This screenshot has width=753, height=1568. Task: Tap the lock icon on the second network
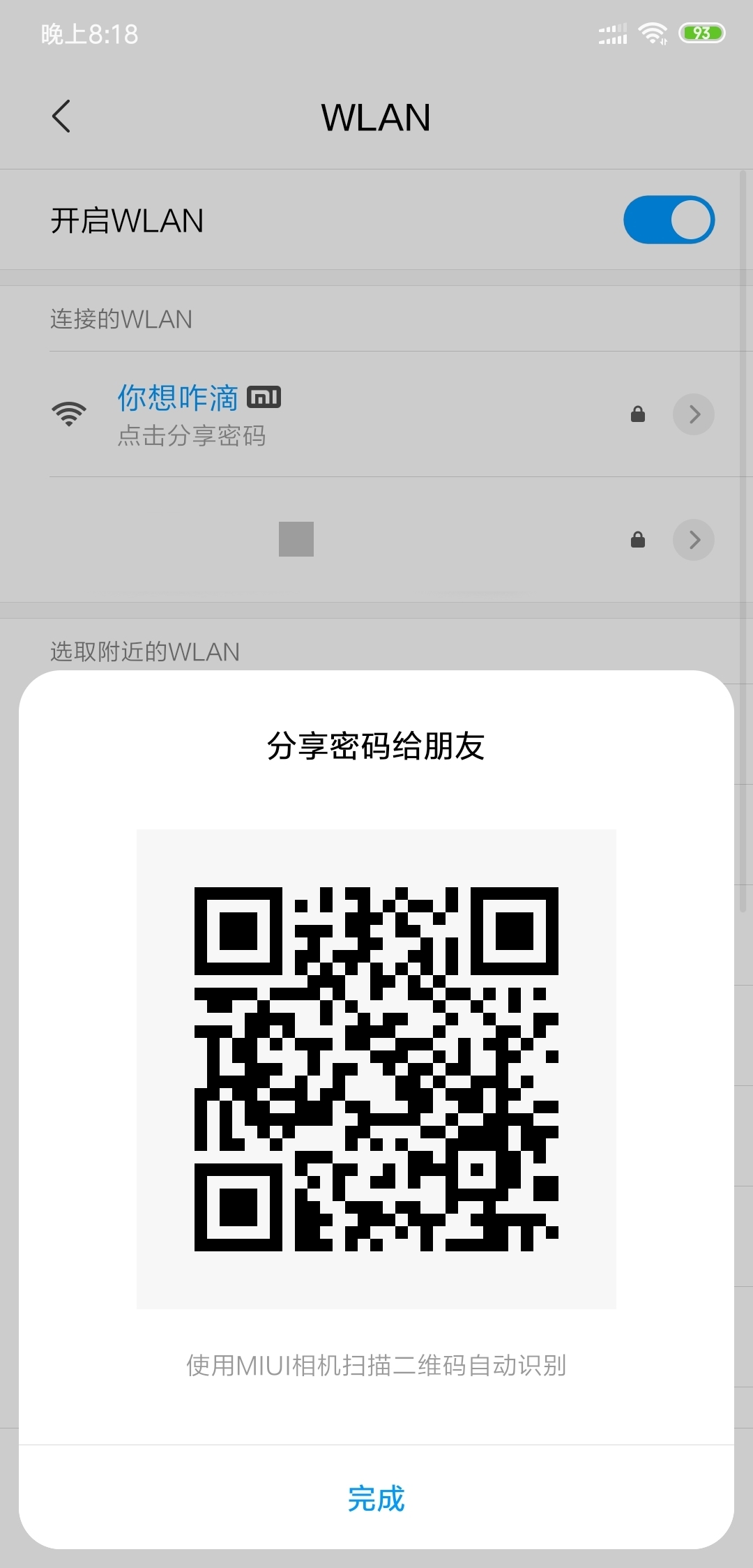tap(637, 539)
